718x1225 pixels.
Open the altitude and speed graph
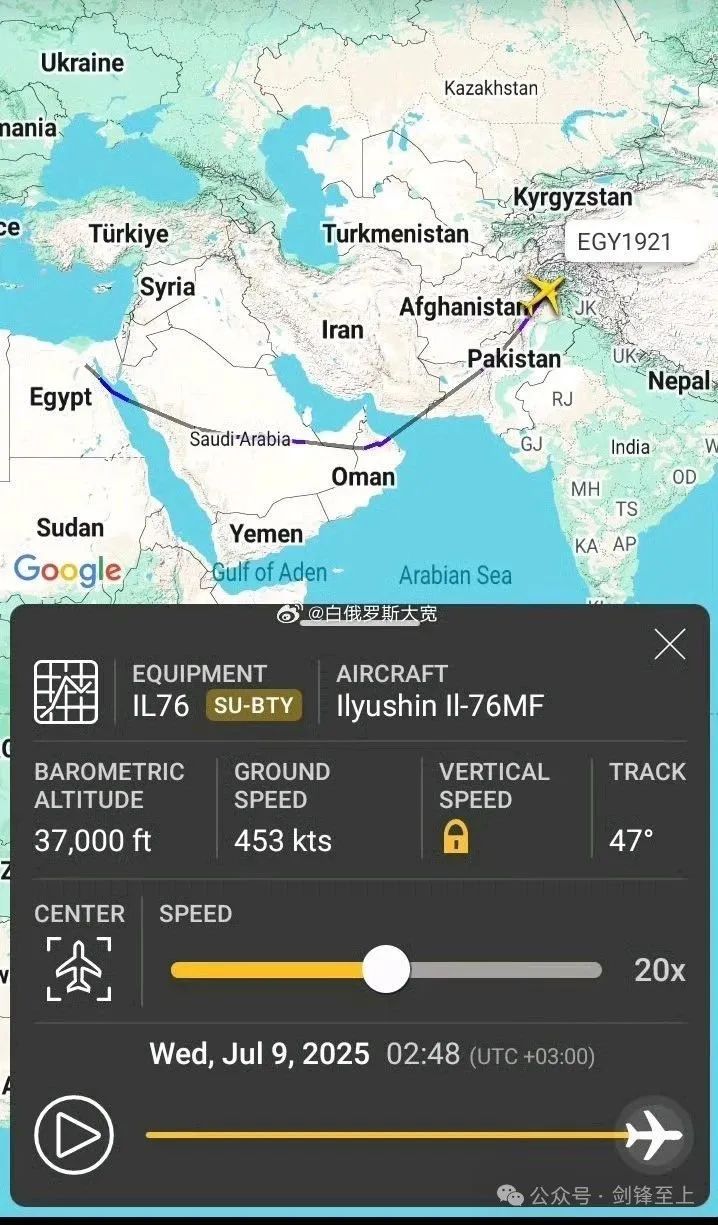click(x=66, y=691)
